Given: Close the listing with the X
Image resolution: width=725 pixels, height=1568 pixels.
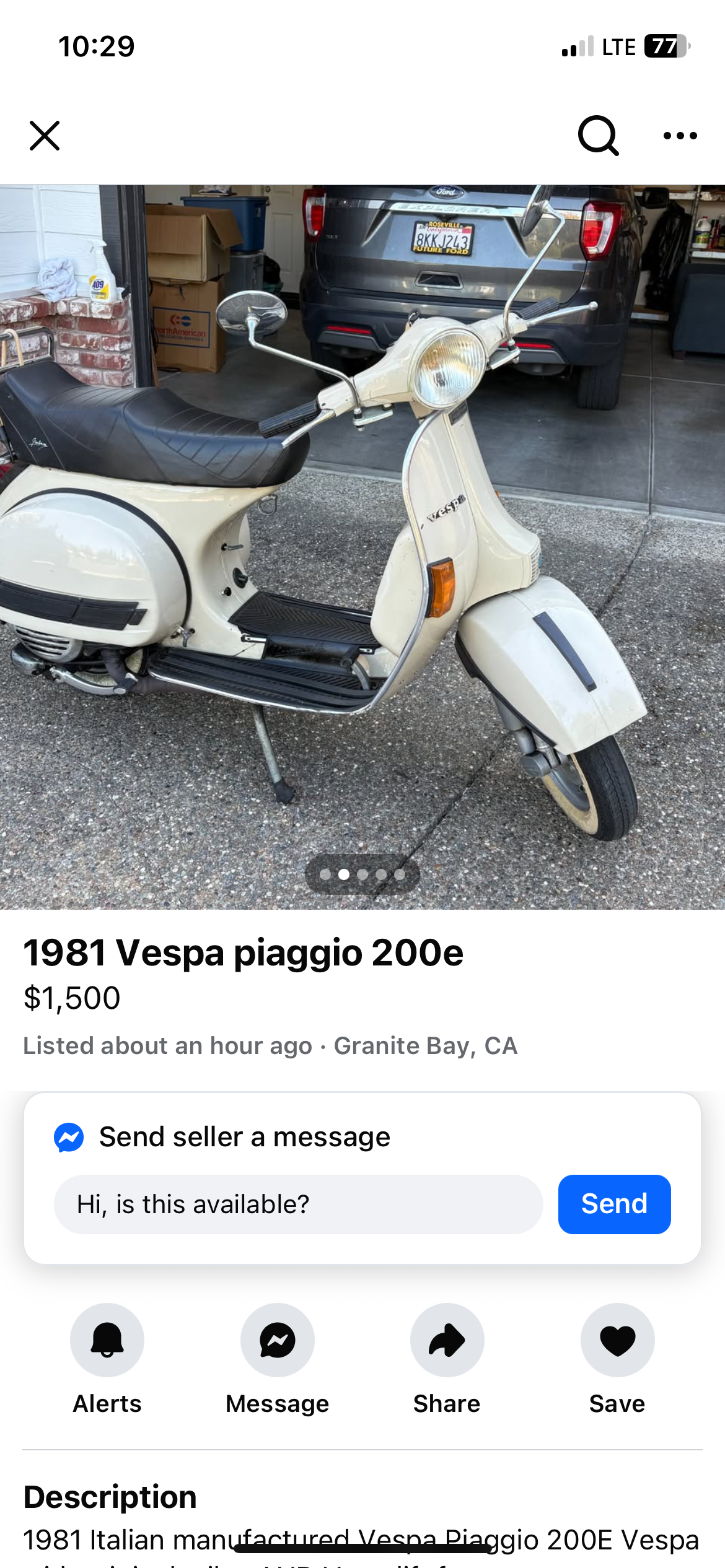Looking at the screenshot, I should (x=43, y=136).
